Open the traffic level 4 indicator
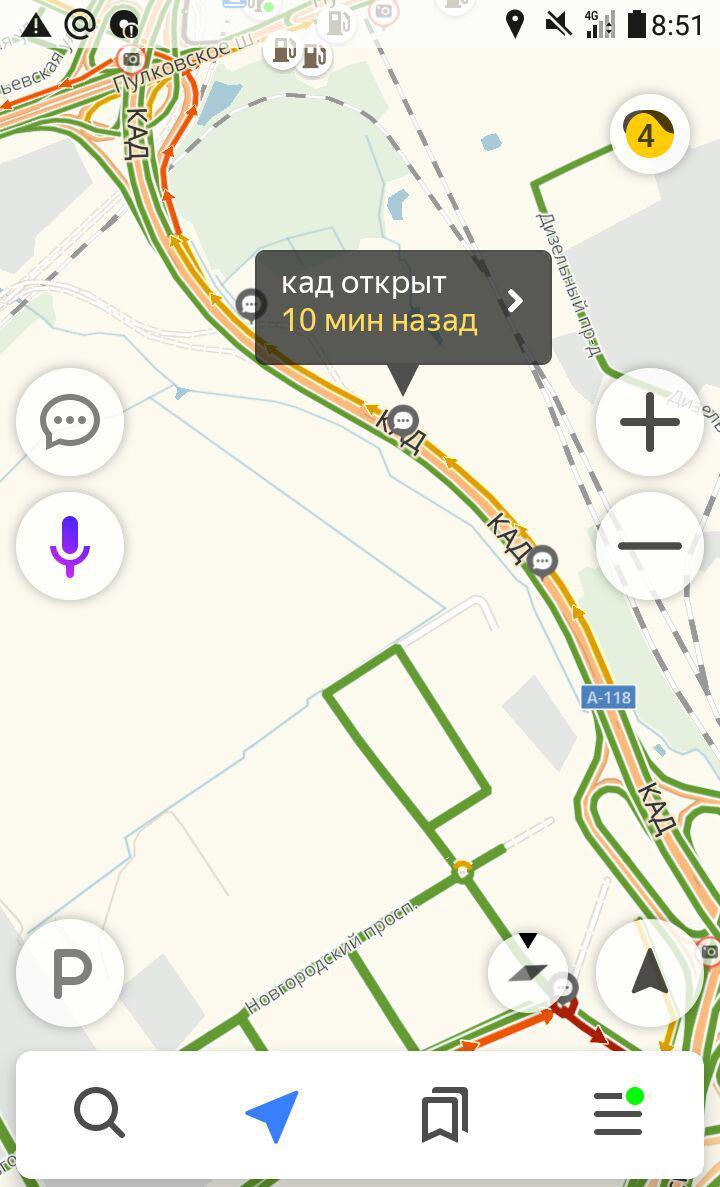The image size is (720, 1187). click(649, 135)
